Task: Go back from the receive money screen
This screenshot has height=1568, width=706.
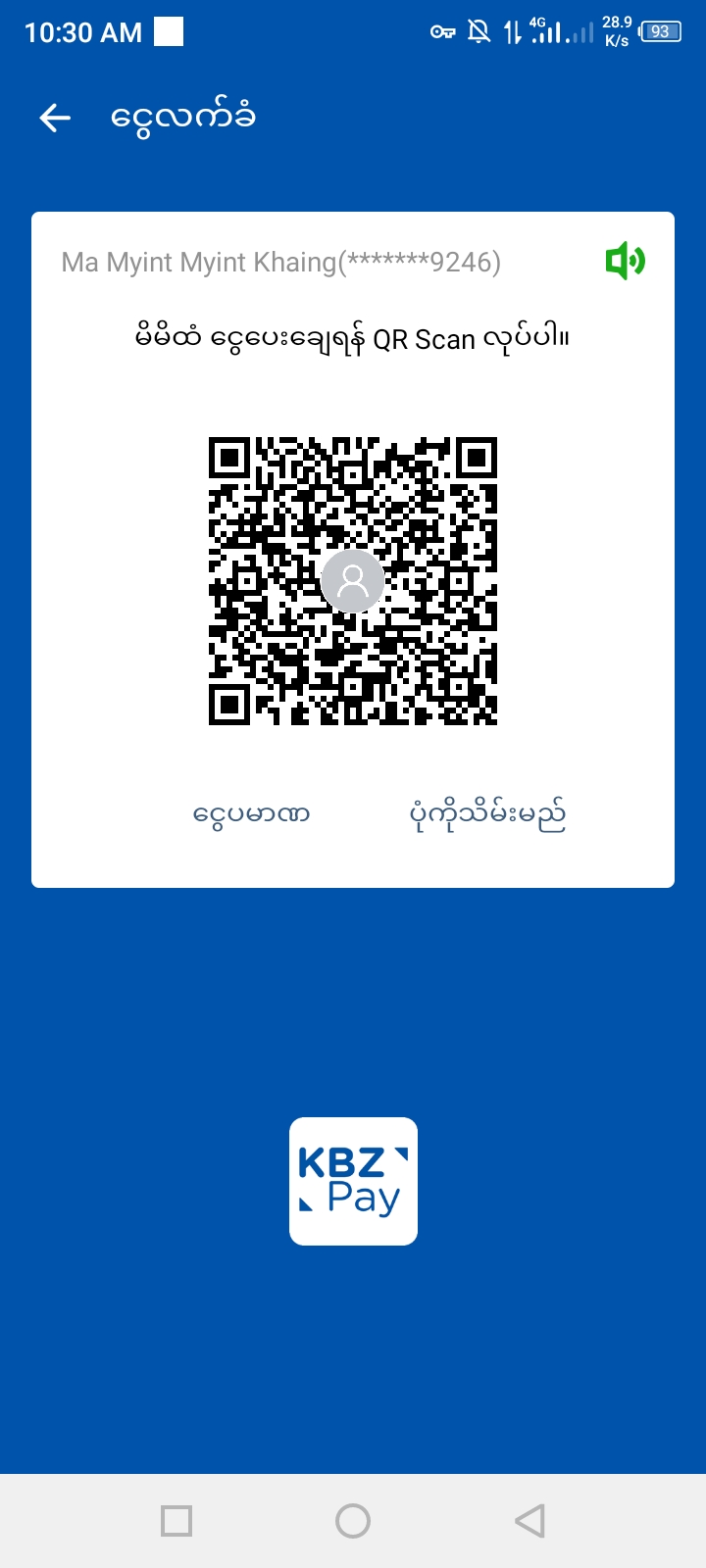Action: pos(55,119)
